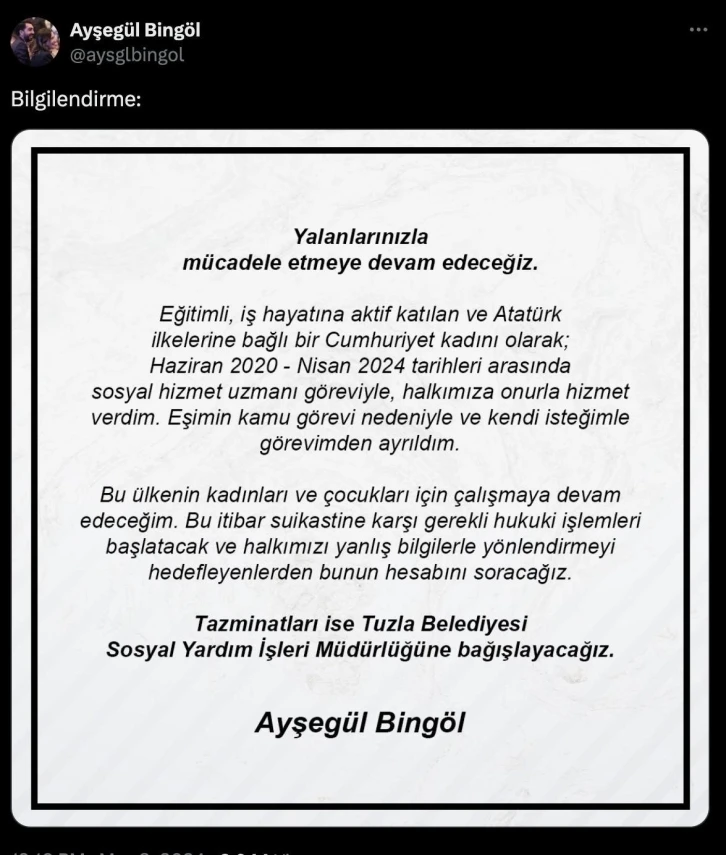Open Ayşegül Bingöl's profile picture
The height and width of the screenshot is (855, 726).
[35, 42]
